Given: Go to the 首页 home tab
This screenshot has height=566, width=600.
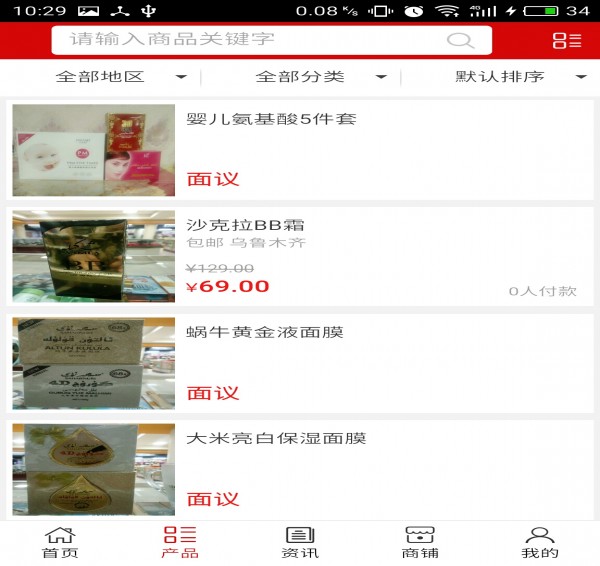Looking at the screenshot, I should coord(60,543).
